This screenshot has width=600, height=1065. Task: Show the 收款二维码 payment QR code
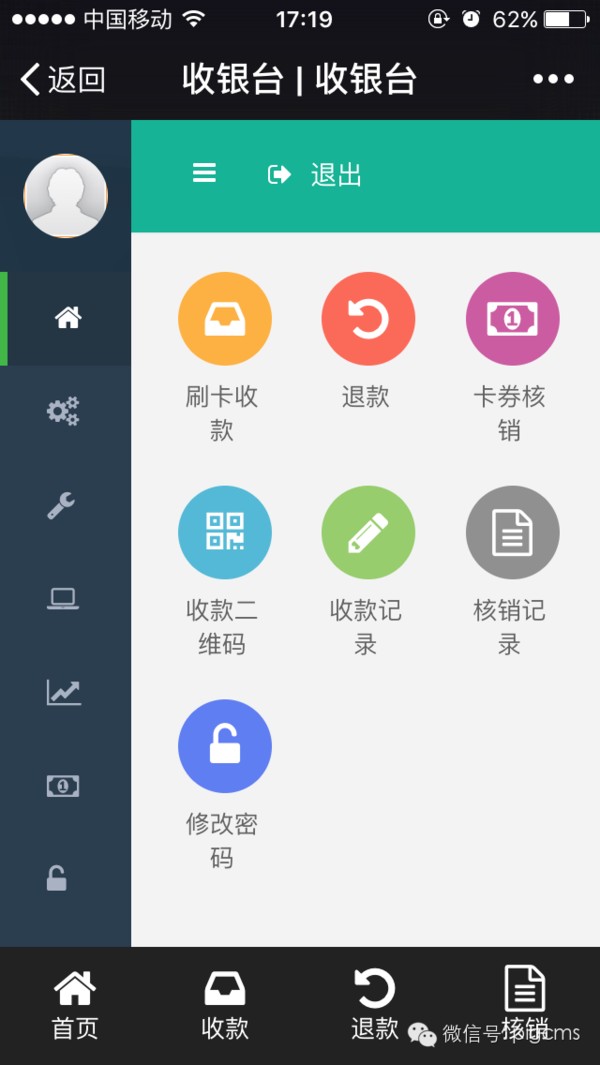click(224, 533)
